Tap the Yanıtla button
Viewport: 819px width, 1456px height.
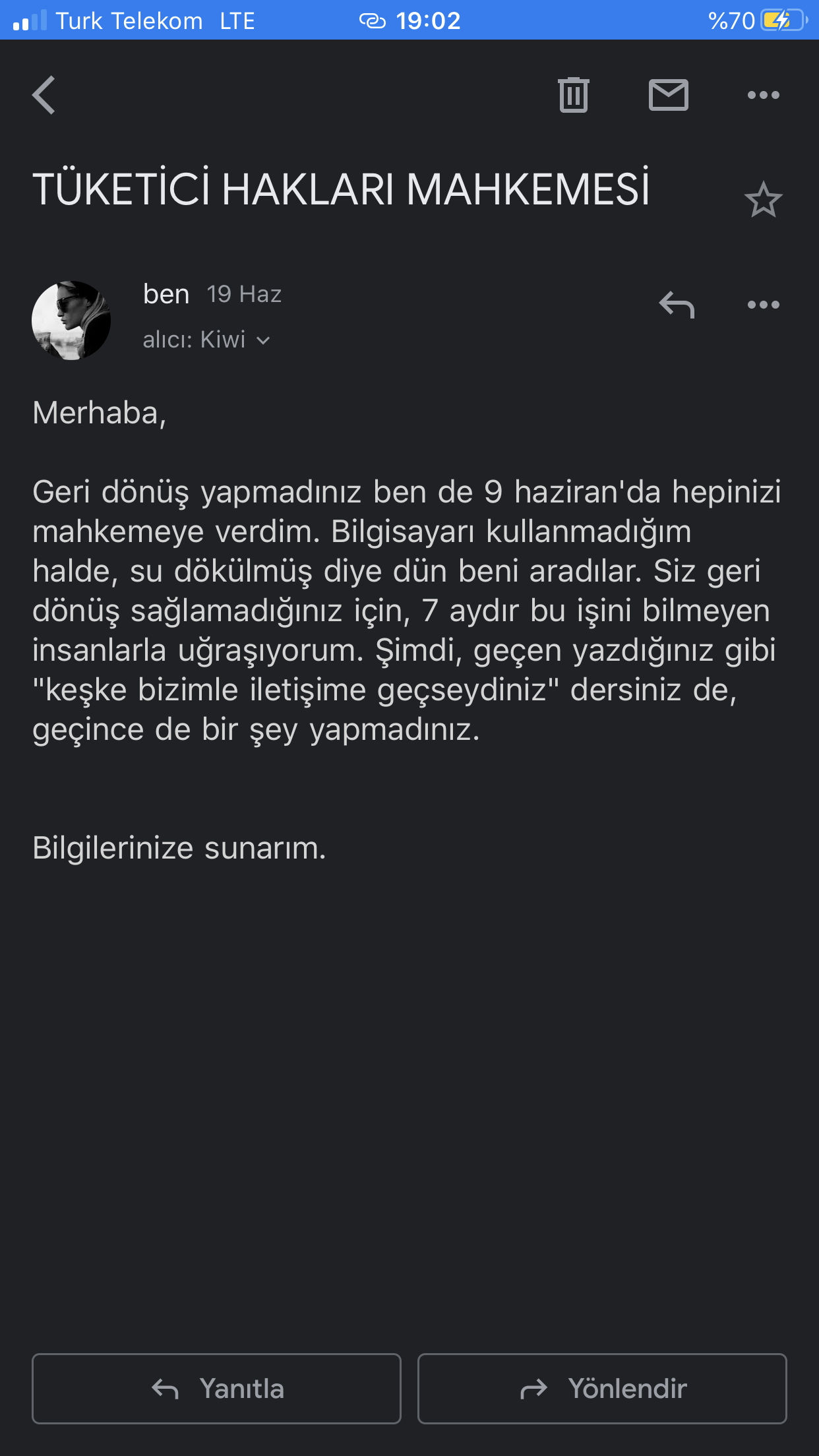point(216,1388)
